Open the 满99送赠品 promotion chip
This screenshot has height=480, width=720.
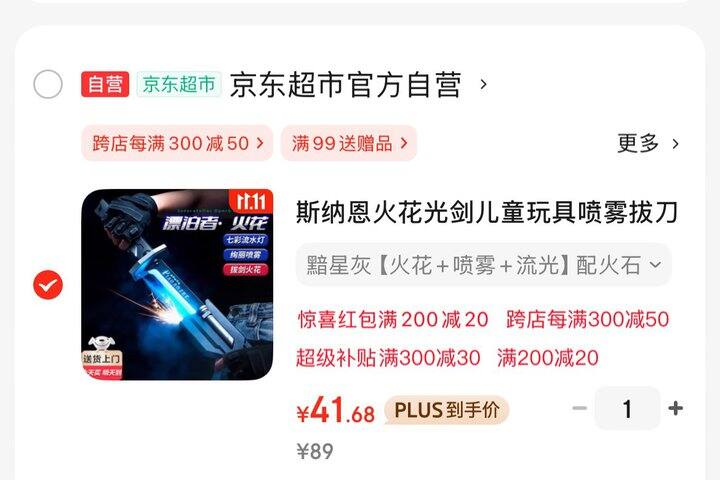tap(348, 143)
